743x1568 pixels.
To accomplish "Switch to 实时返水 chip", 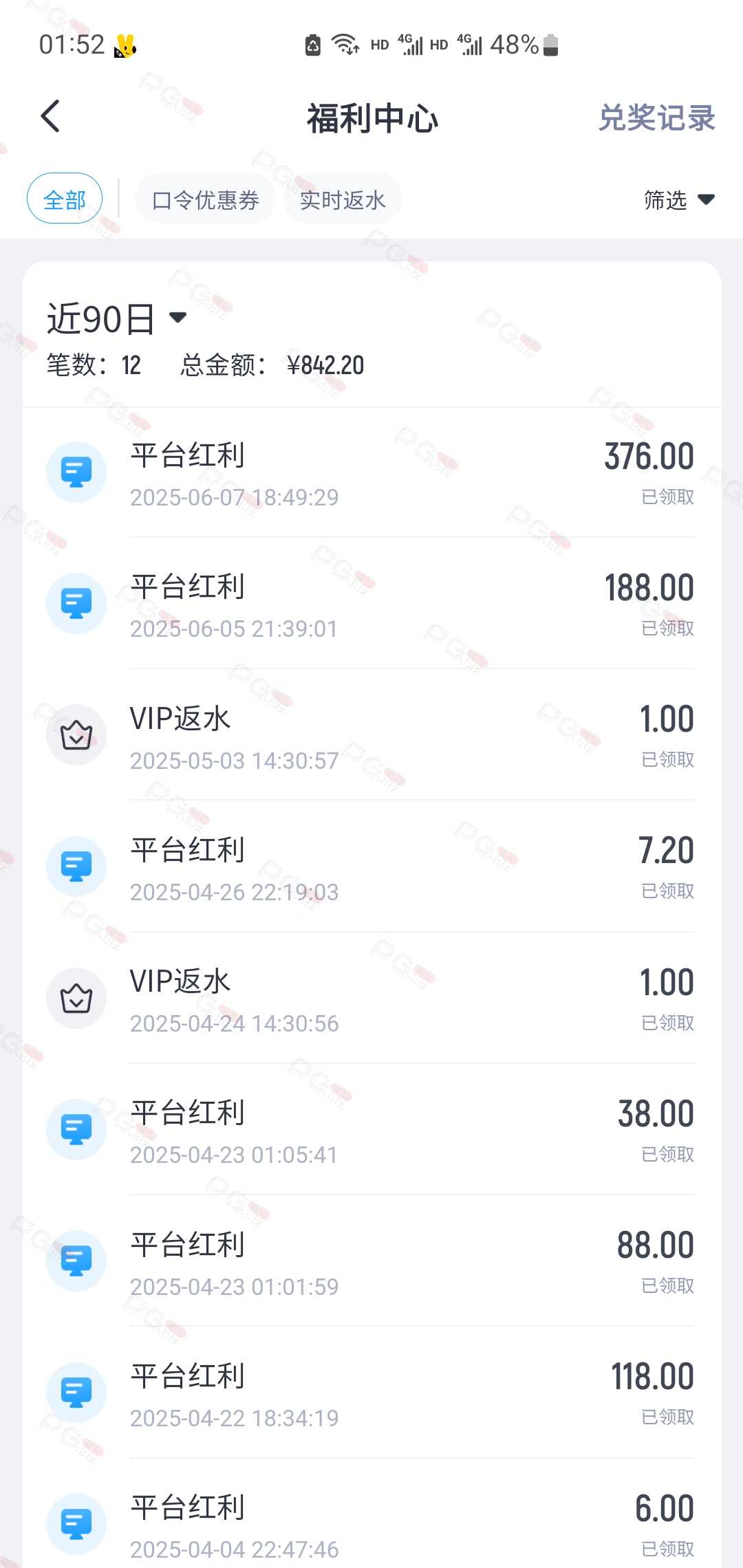I will 342,200.
